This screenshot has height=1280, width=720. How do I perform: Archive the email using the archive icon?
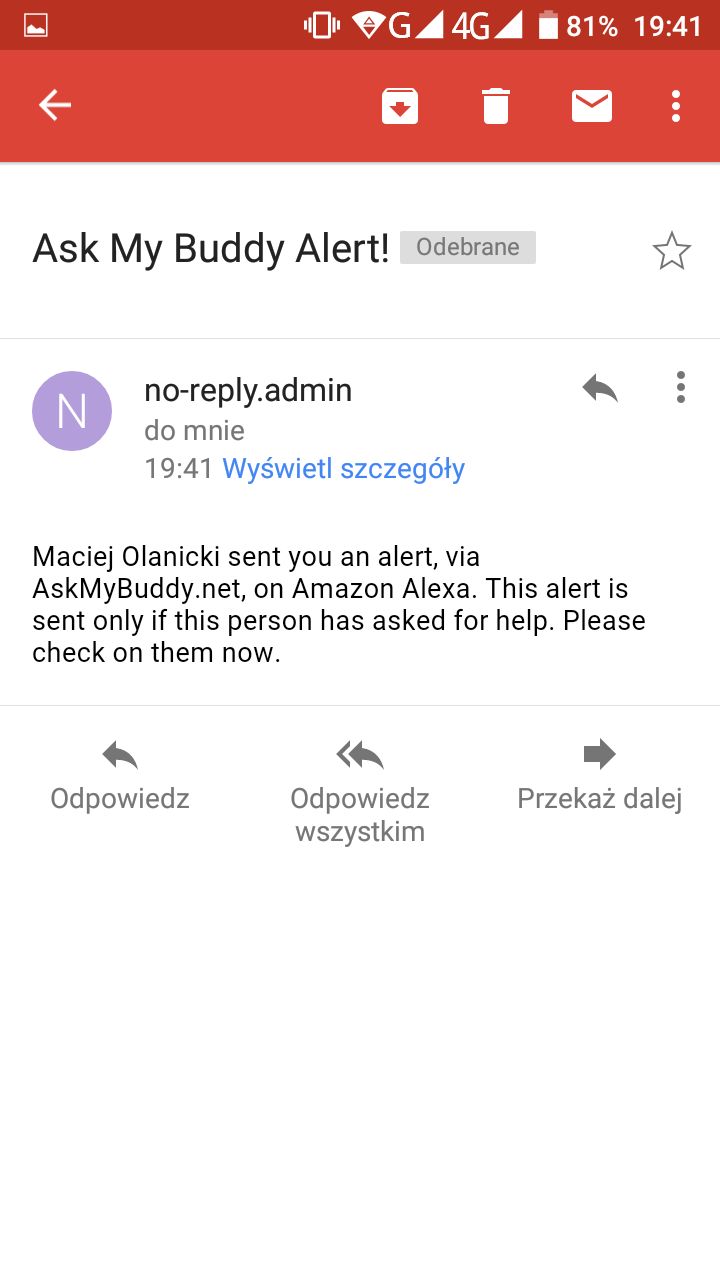(399, 105)
